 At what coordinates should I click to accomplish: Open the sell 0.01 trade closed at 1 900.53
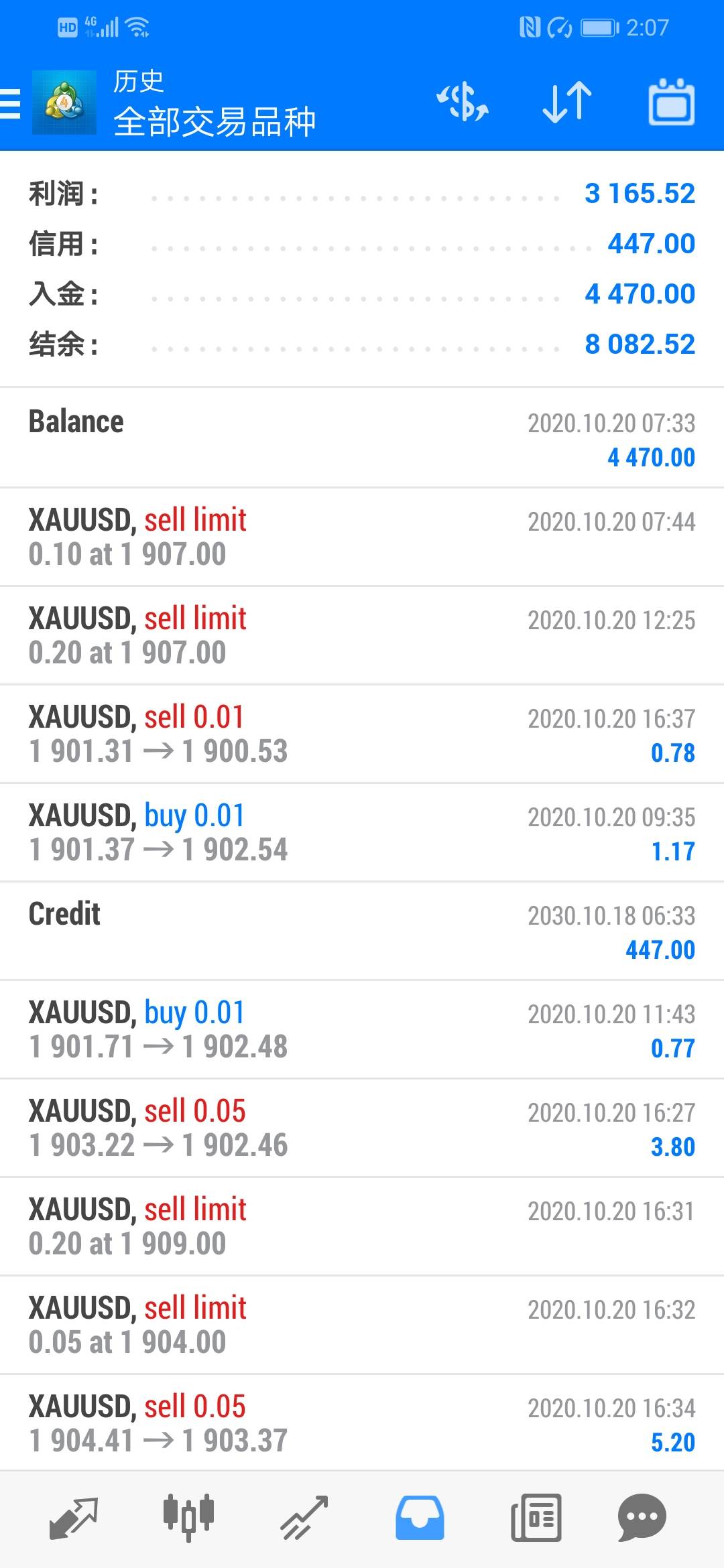[x=362, y=734]
